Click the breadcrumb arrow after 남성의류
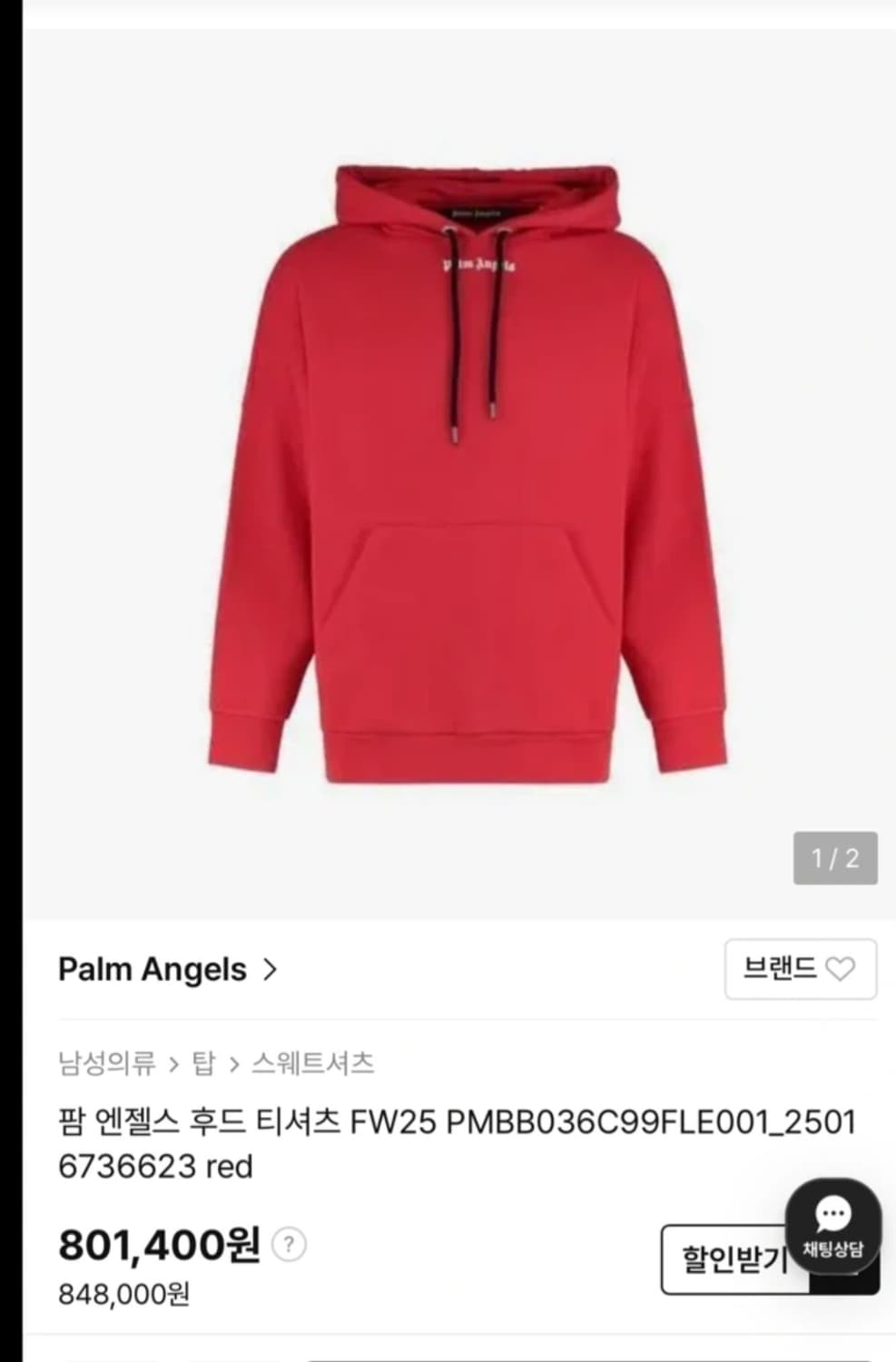This screenshot has height=1362, width=896. [174, 1063]
